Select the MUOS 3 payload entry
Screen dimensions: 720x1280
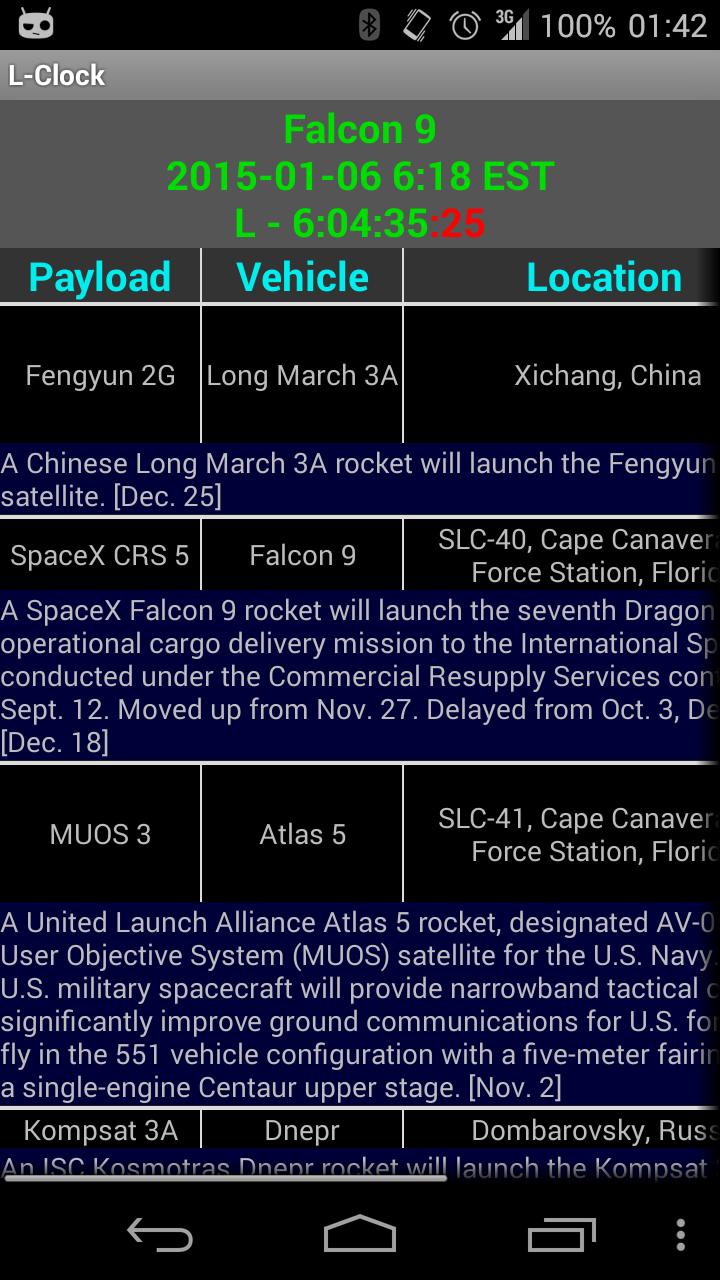99,834
